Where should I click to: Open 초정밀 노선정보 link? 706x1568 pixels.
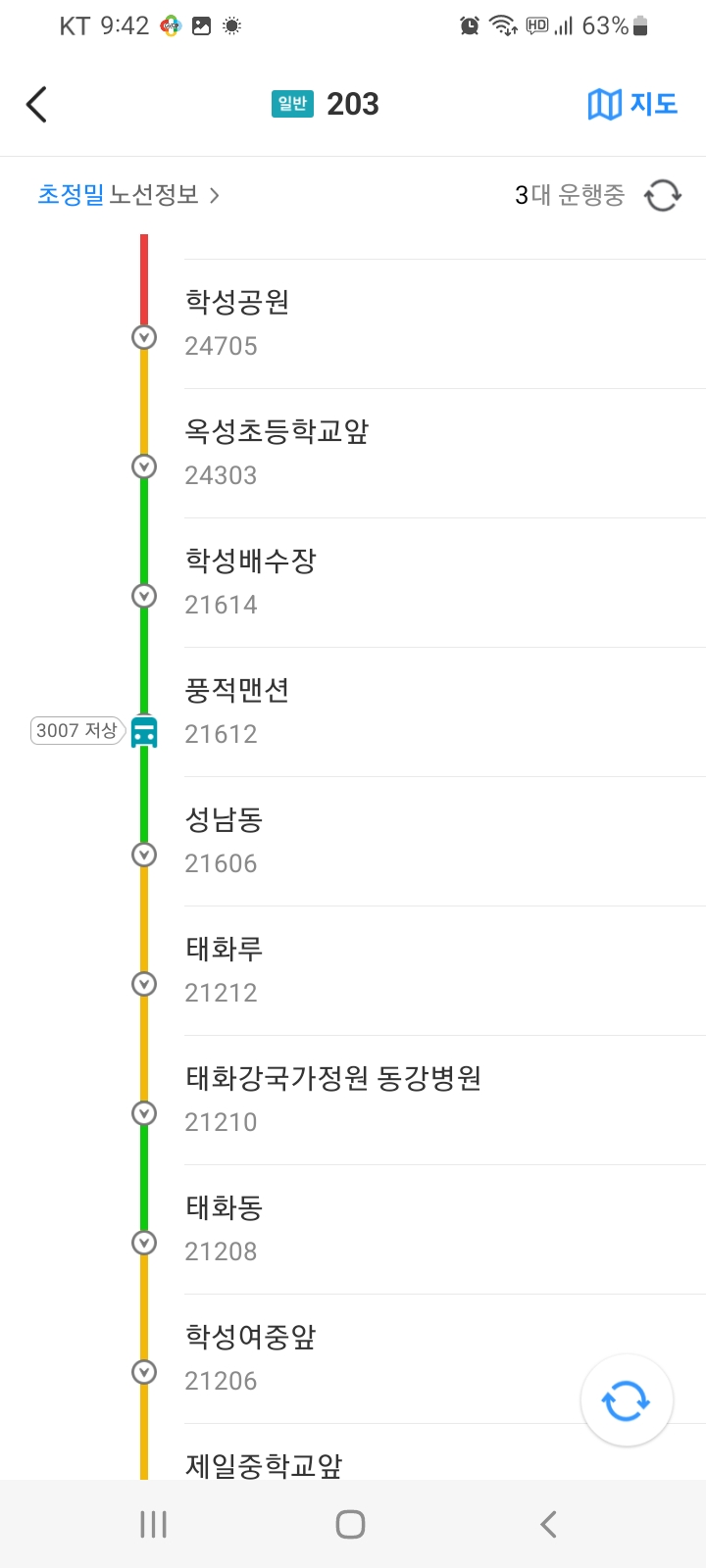pos(127,195)
